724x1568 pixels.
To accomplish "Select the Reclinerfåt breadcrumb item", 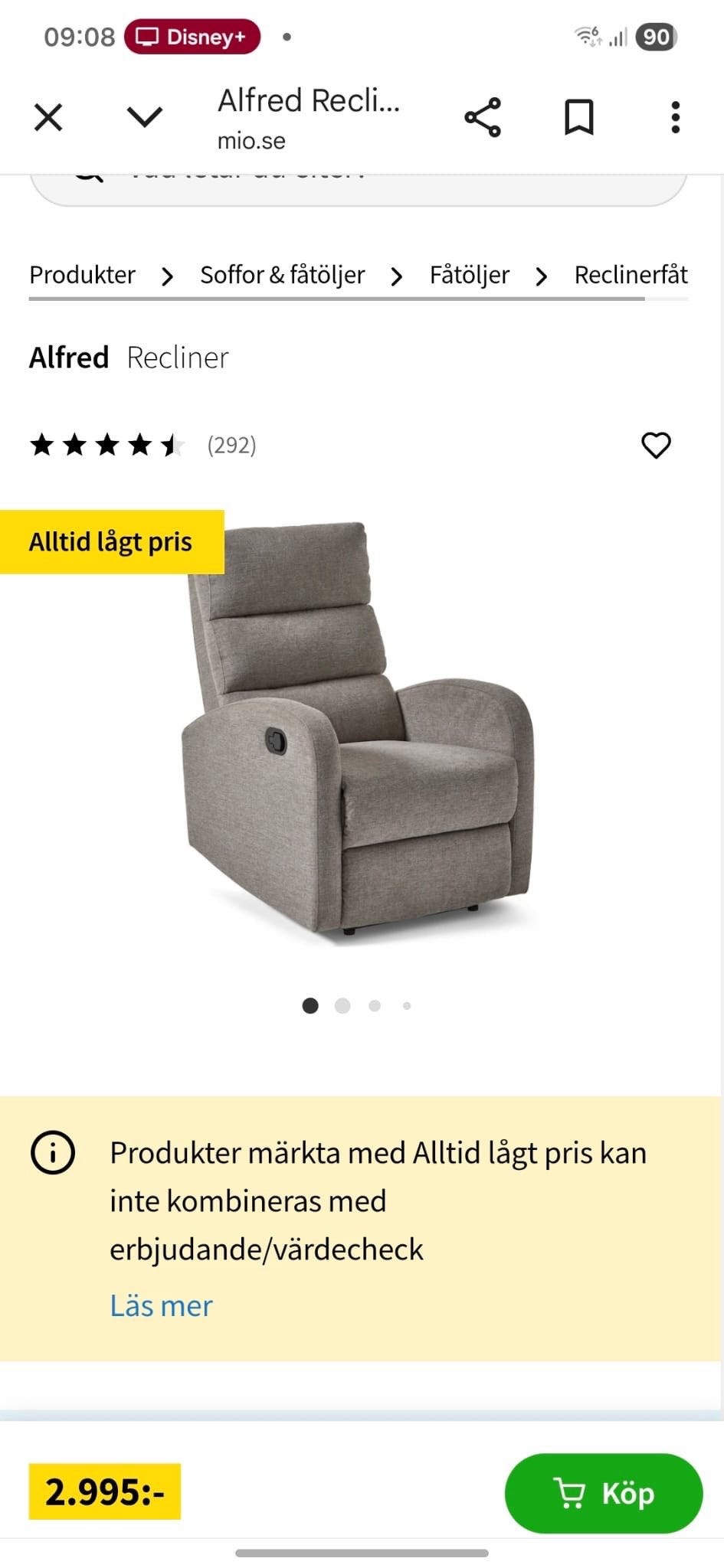I will (630, 274).
